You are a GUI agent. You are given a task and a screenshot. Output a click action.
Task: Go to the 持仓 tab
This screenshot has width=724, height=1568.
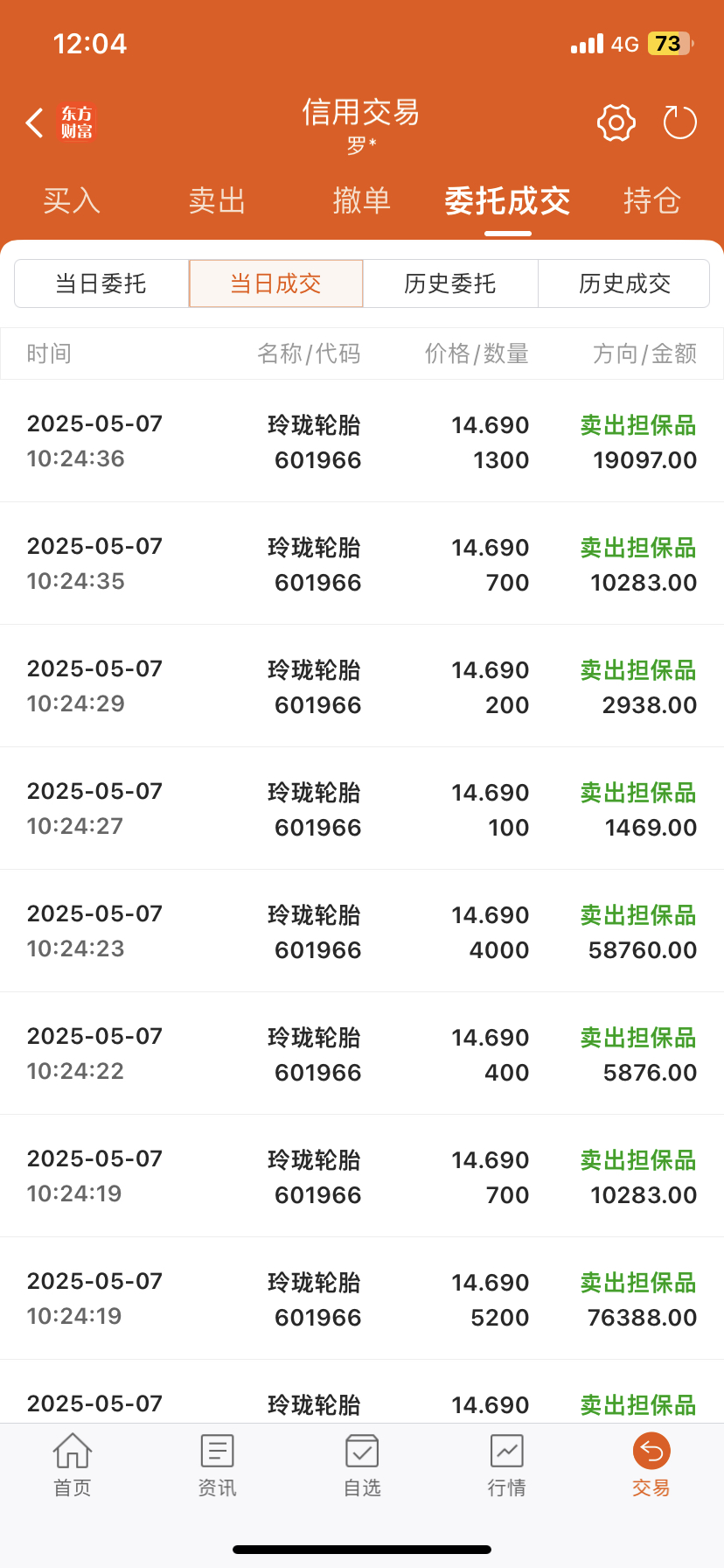651,201
